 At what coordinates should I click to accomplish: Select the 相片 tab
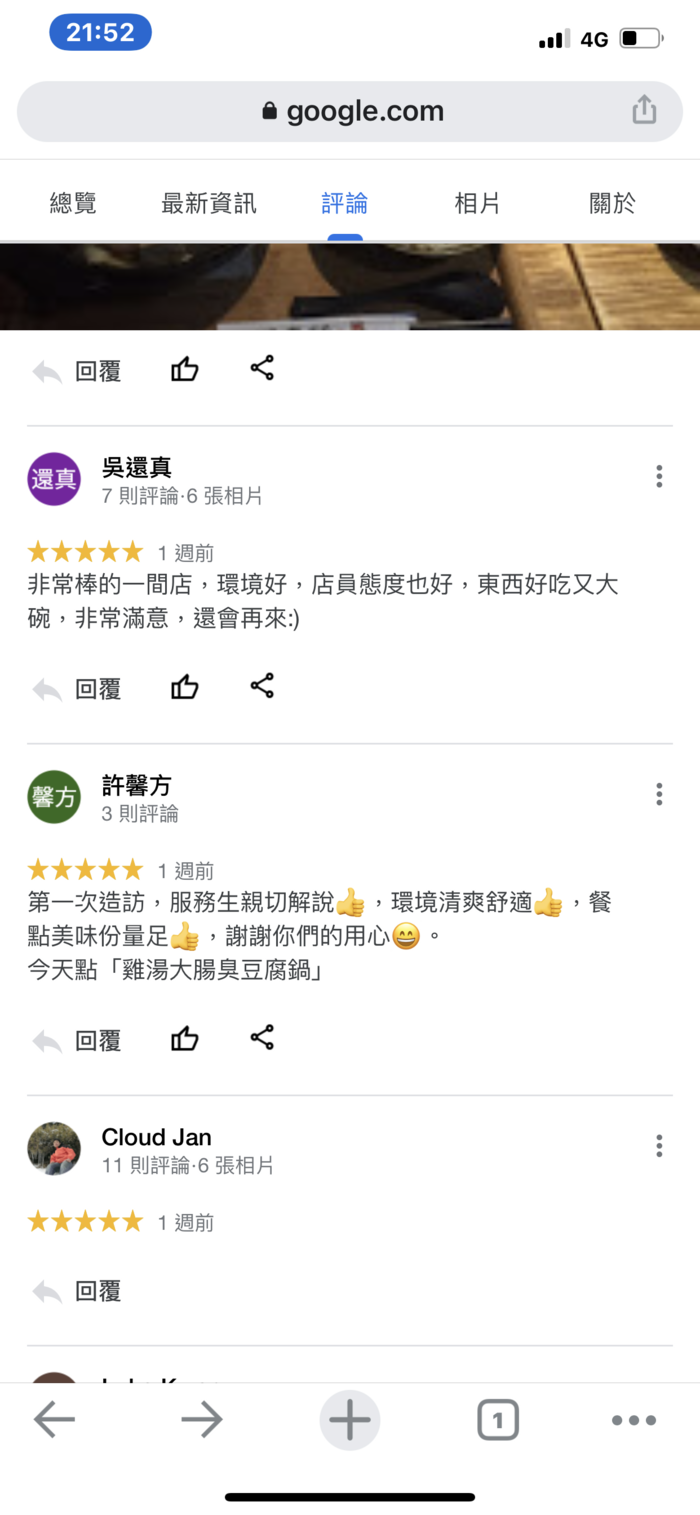coord(477,204)
